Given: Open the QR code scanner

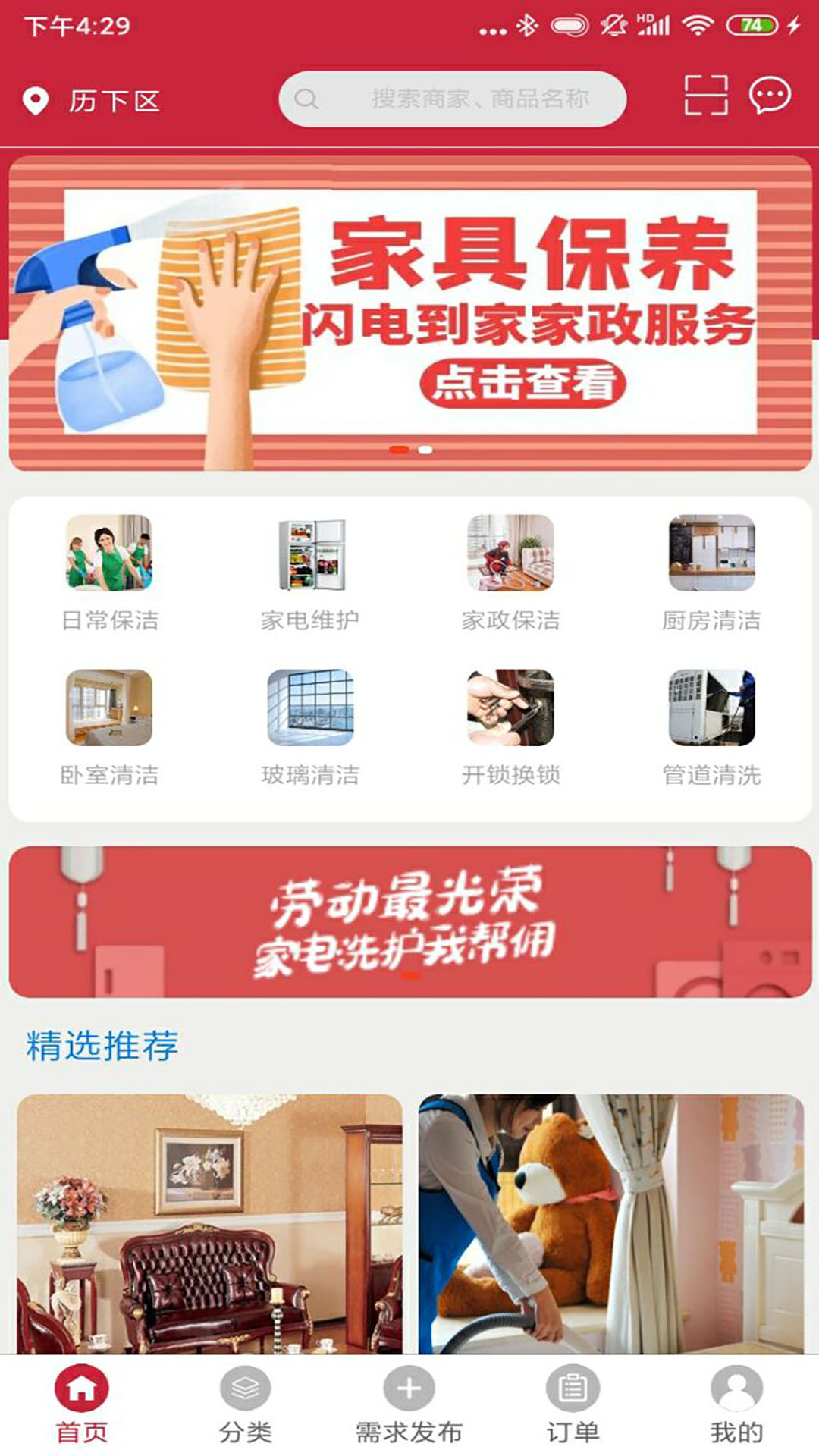Looking at the screenshot, I should pos(705,96).
